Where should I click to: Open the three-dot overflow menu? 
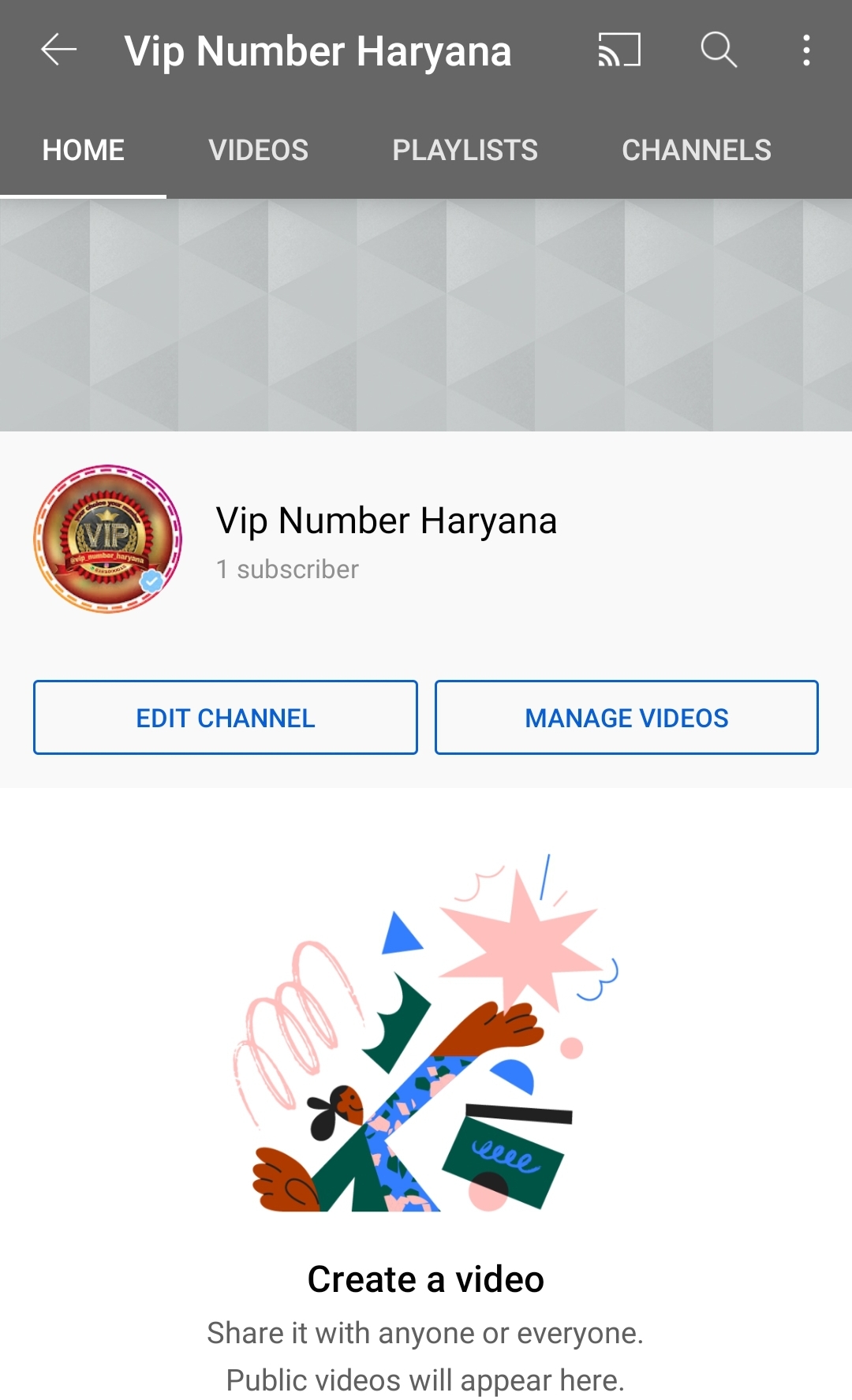point(805,50)
